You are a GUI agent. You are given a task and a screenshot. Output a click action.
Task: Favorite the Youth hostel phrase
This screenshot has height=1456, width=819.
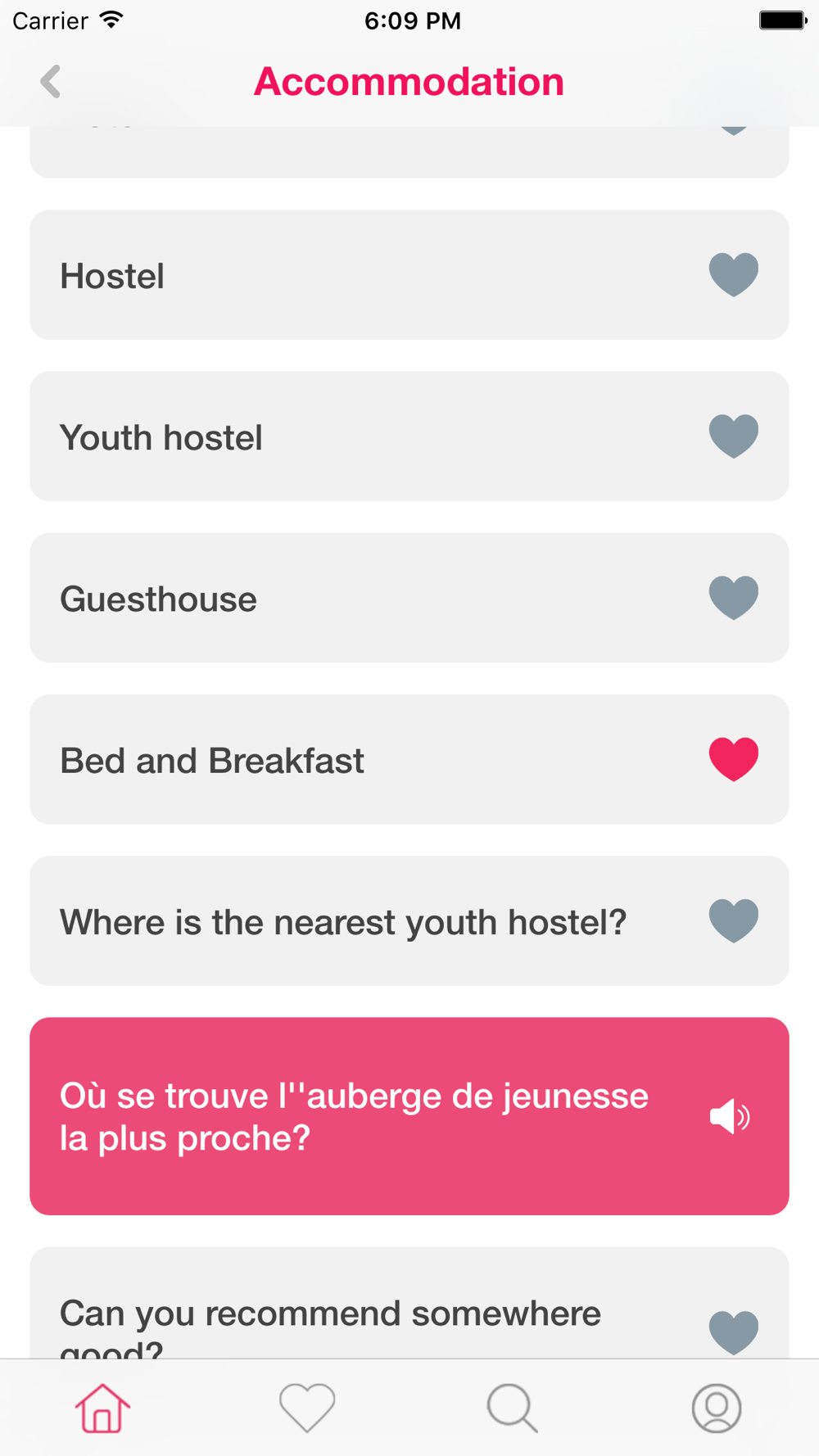tap(733, 436)
